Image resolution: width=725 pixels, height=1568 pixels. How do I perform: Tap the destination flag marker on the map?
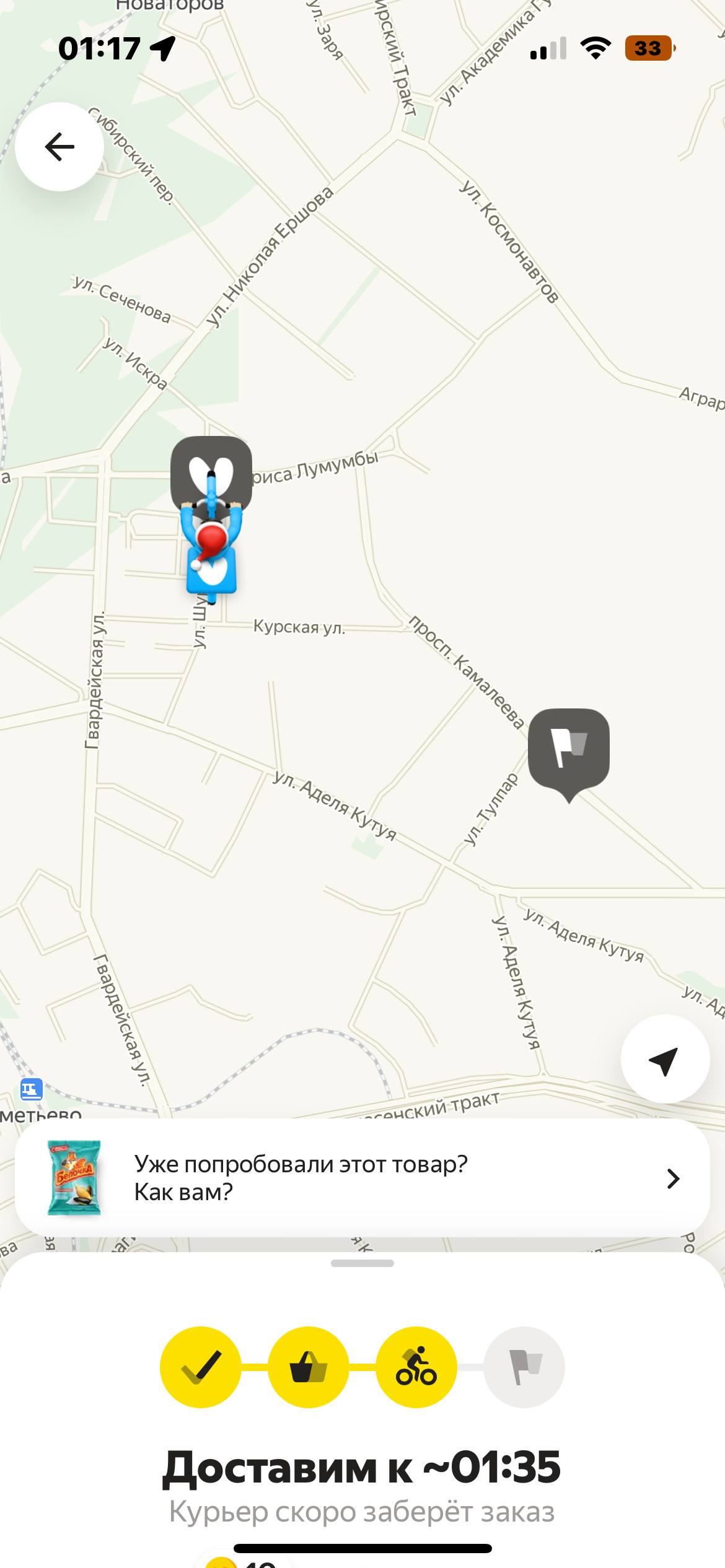tap(569, 748)
